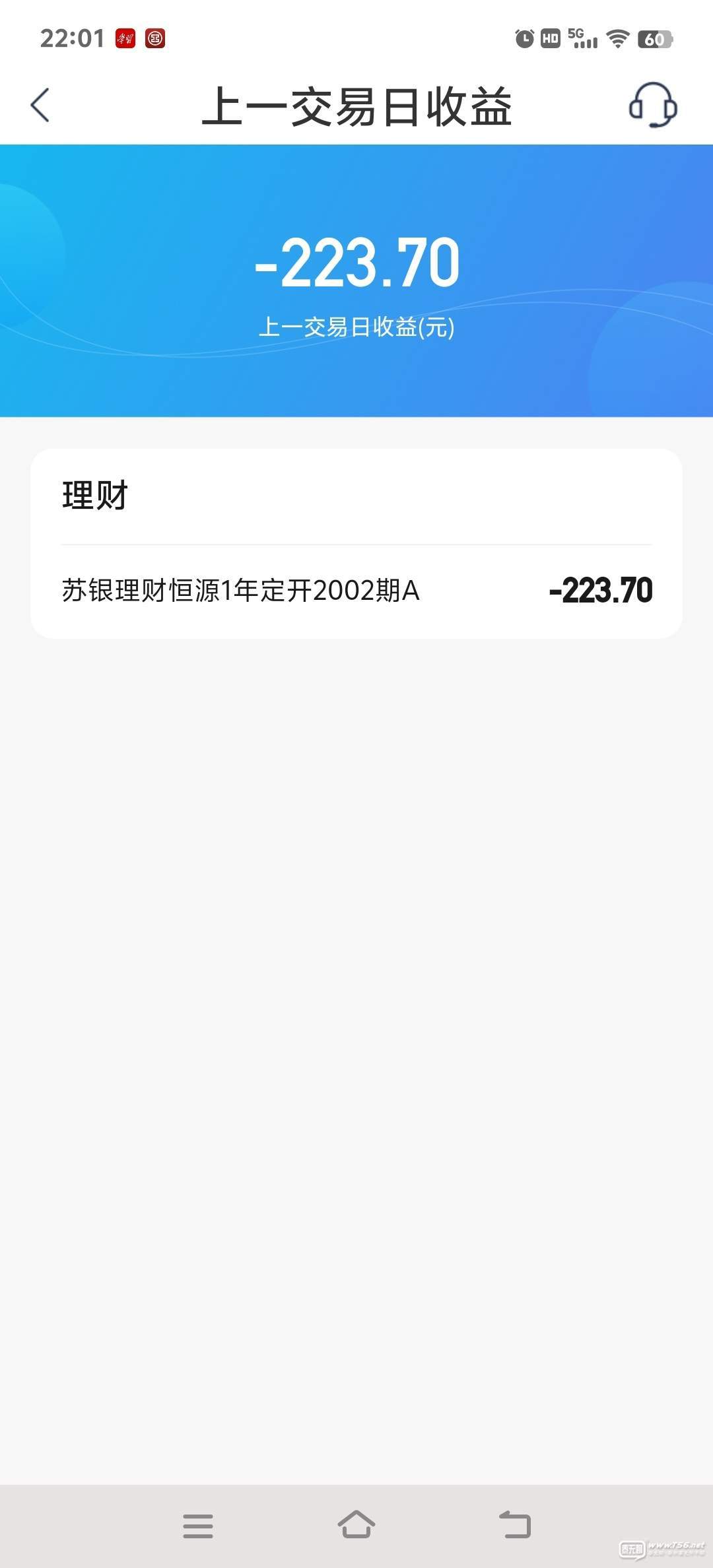Open customer service headset icon
Screen dimensions: 713x1568
click(652, 106)
